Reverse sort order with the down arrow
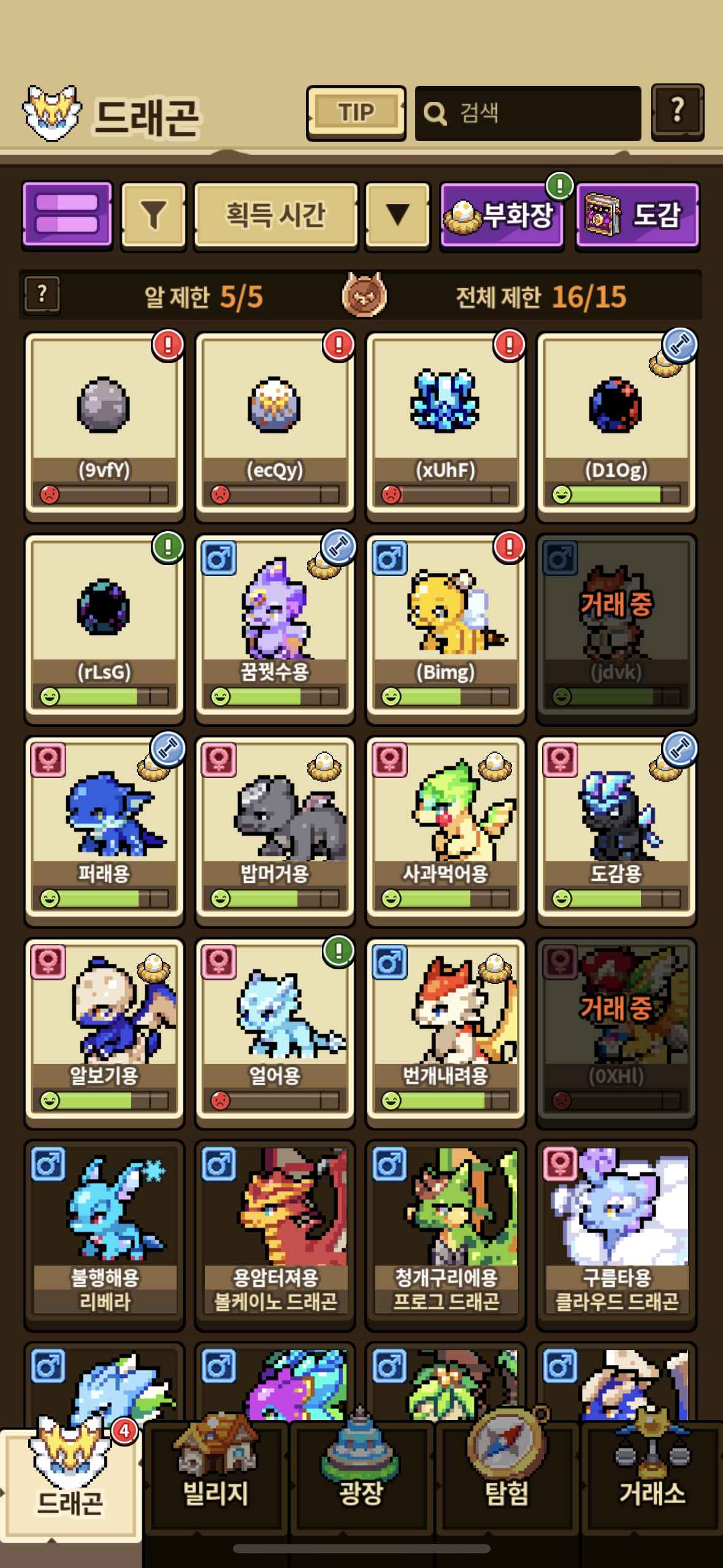The width and height of the screenshot is (723, 1568). (397, 215)
